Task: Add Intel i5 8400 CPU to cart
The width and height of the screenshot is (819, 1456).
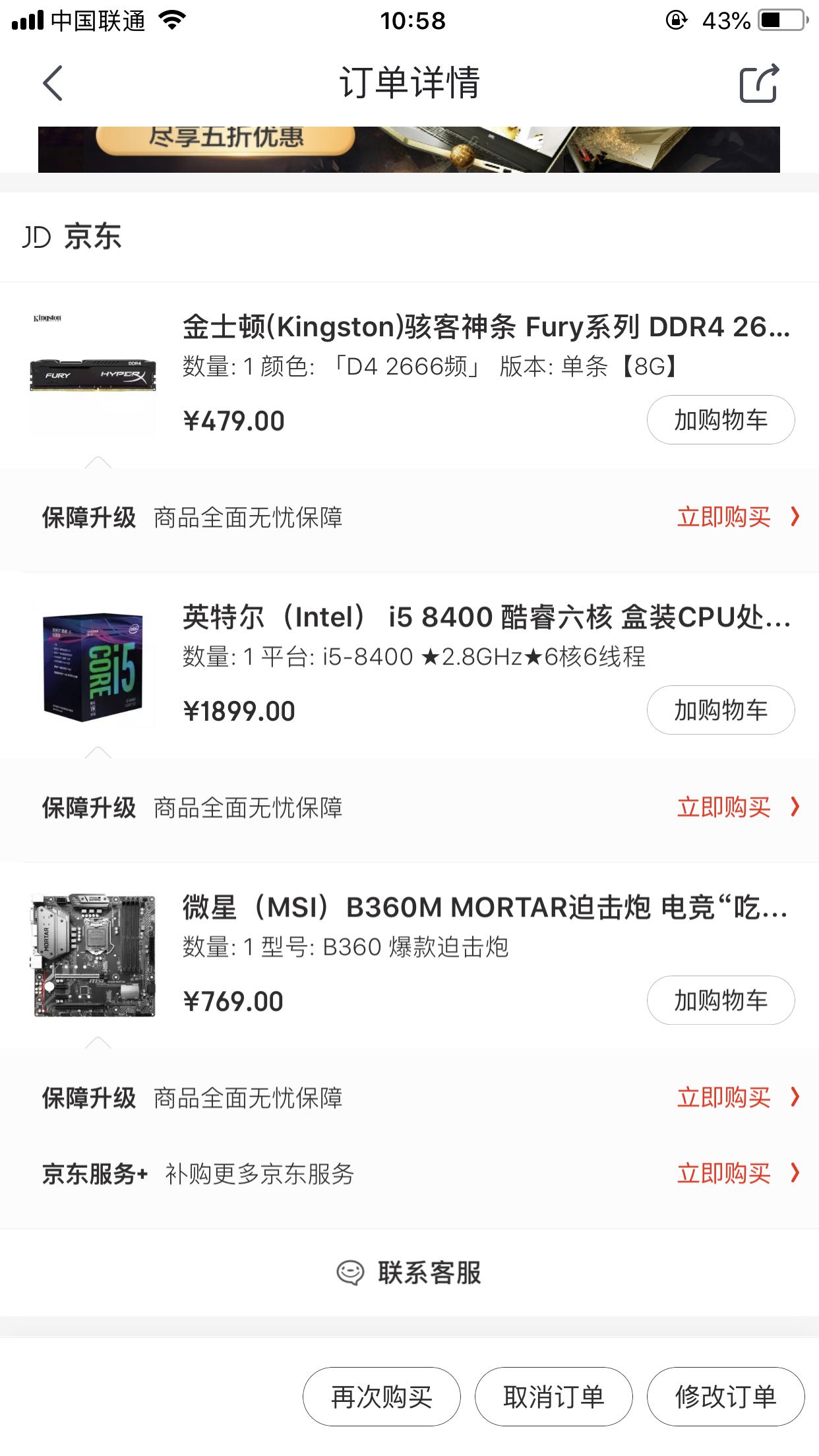Action: 720,710
